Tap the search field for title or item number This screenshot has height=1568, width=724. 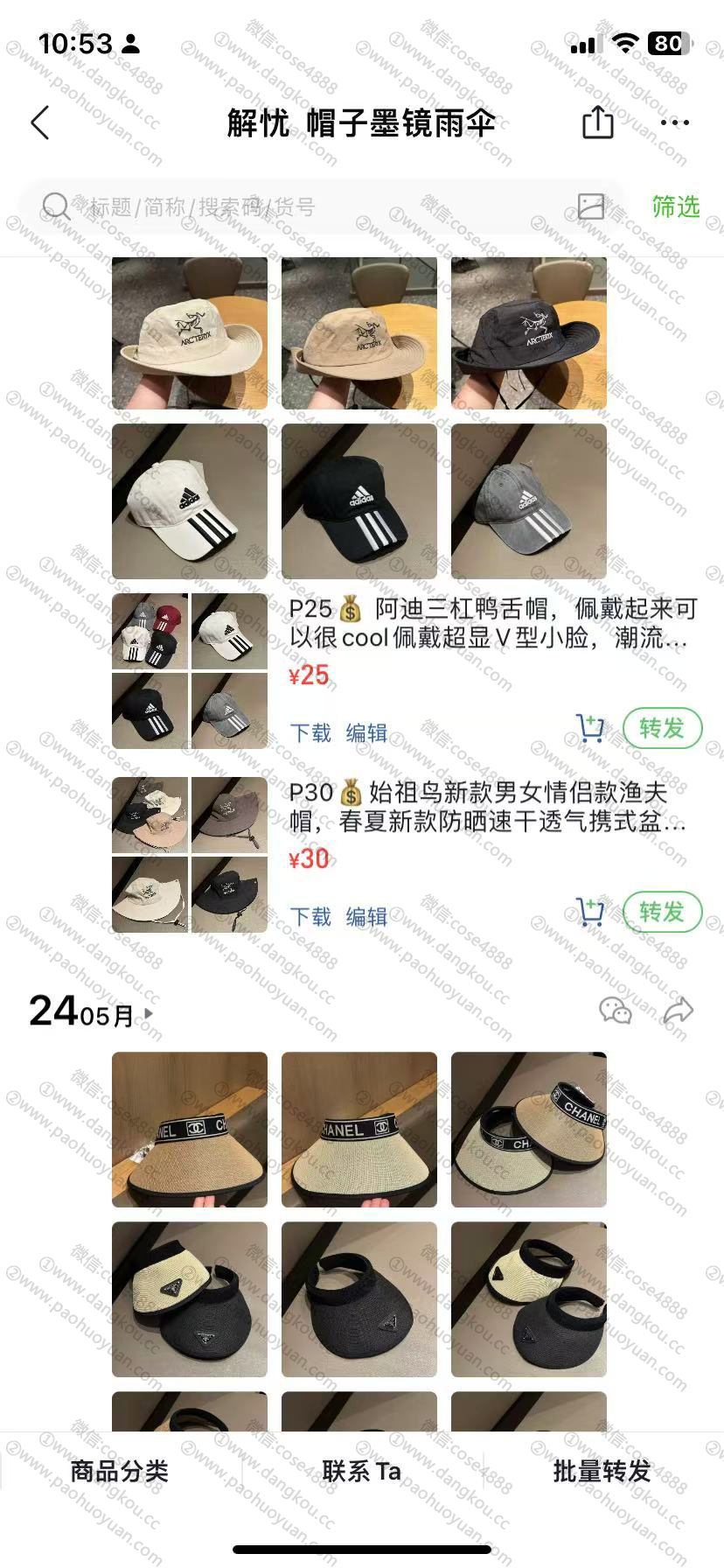point(306,207)
